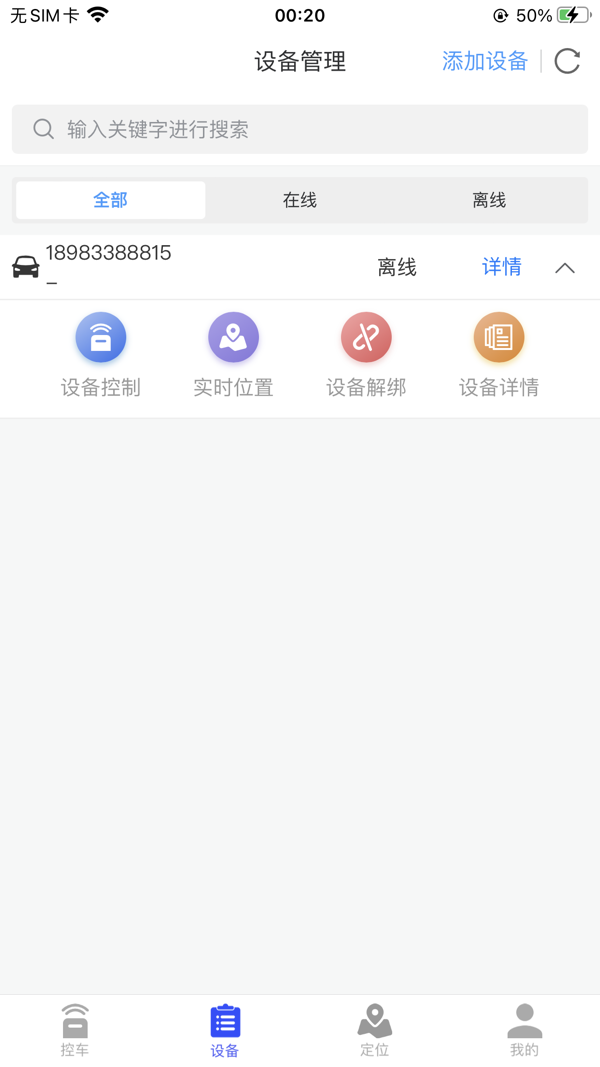Open 详情 for device 18983388815
This screenshot has width=600, height=1067.
point(502,267)
